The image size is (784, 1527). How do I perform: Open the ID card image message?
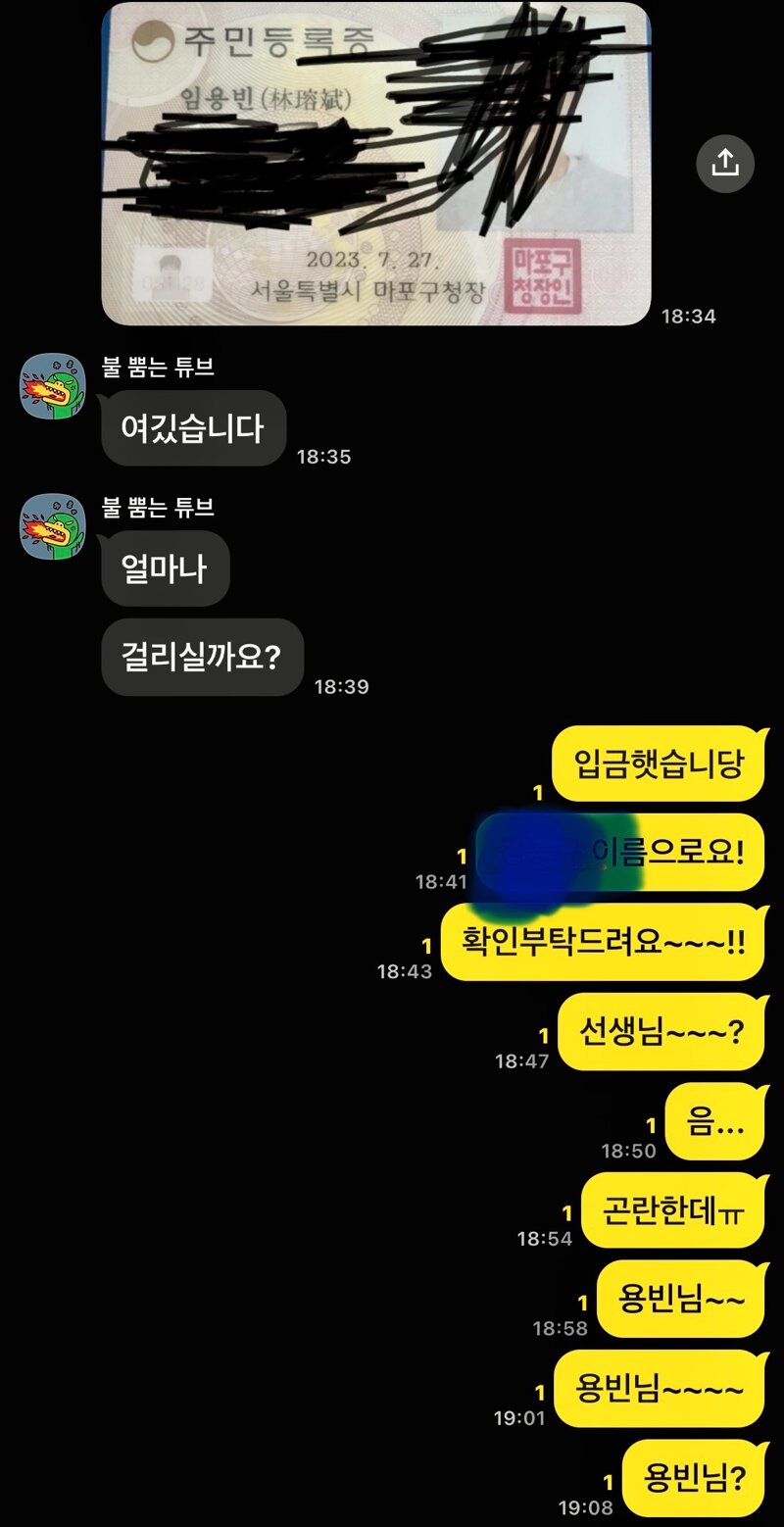click(376, 164)
